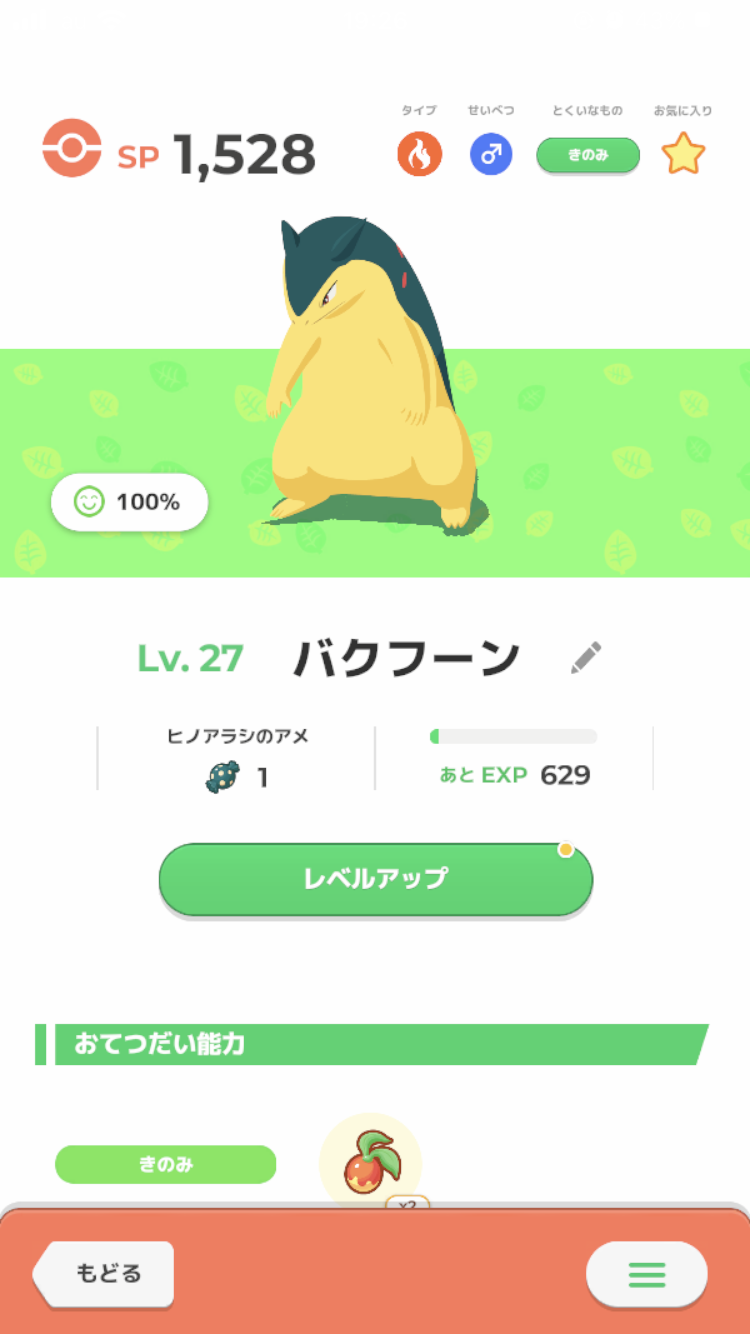Go back with もどる button
This screenshot has width=750, height=1334.
click(106, 1273)
